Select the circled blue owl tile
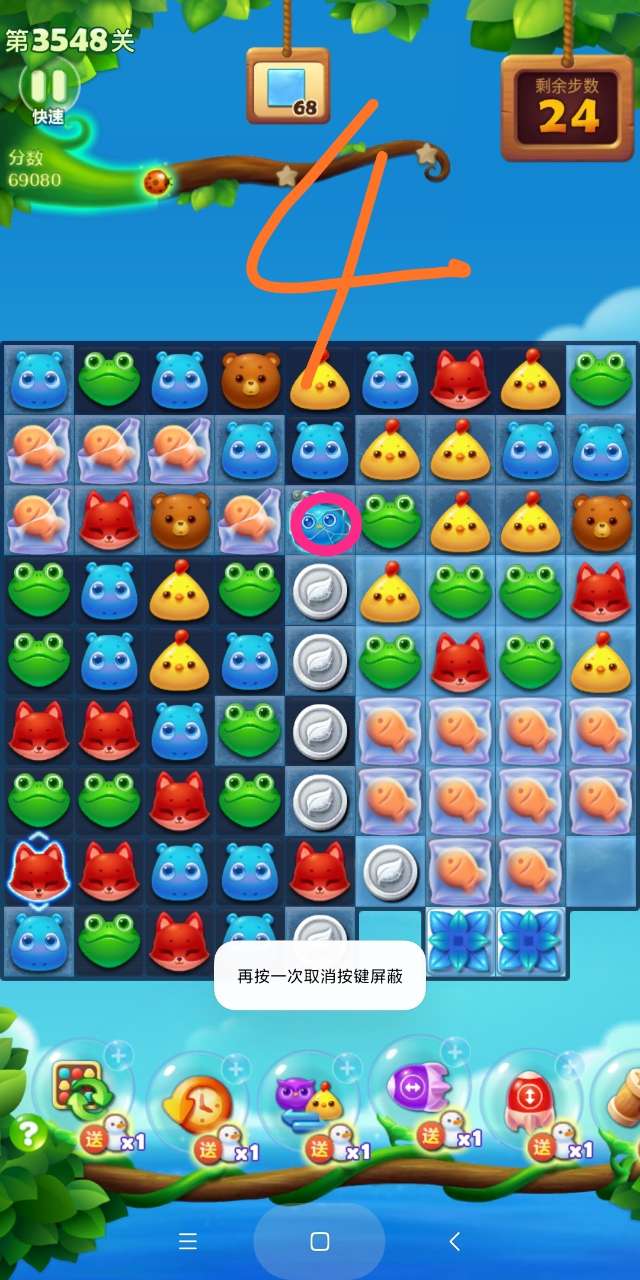 [x=320, y=521]
